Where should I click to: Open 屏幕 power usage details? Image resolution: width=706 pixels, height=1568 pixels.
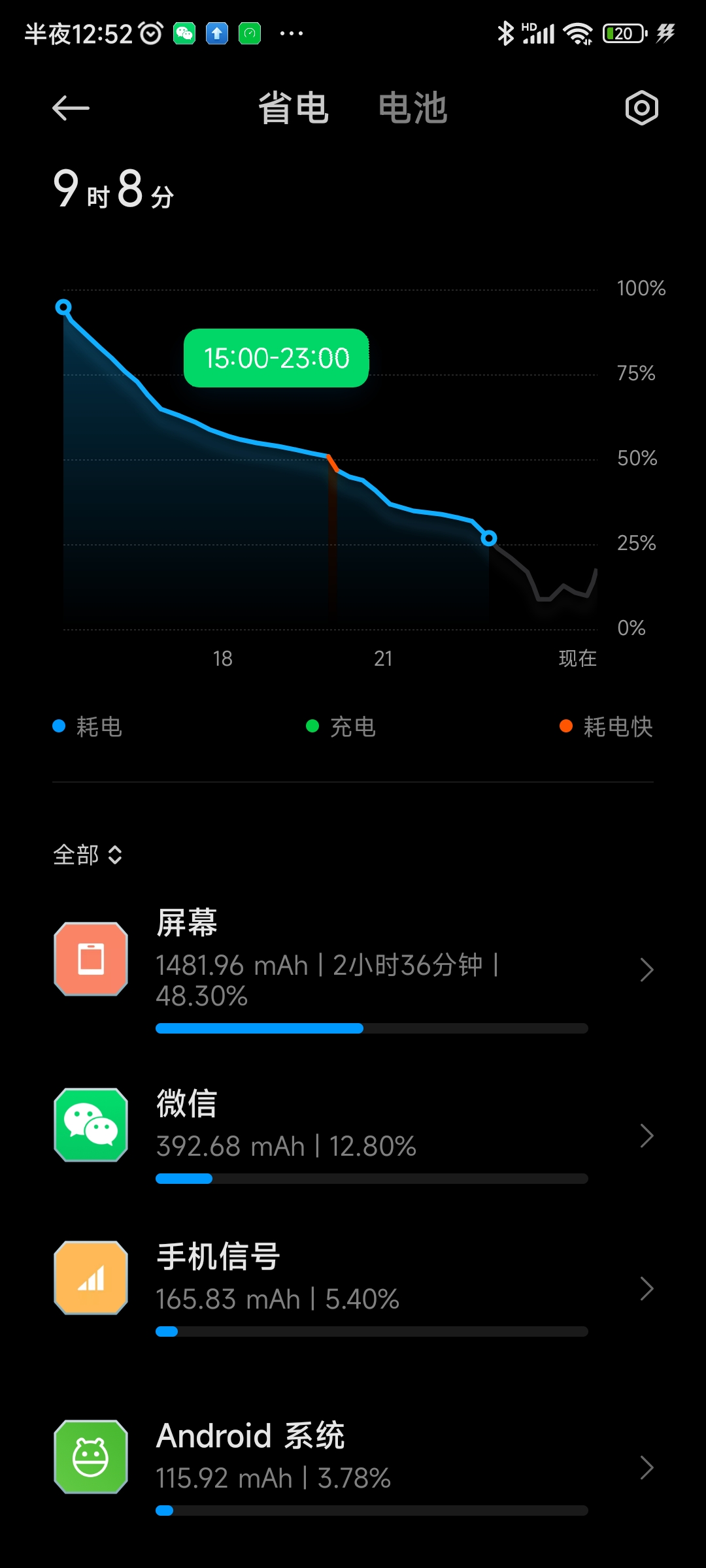[x=353, y=968]
